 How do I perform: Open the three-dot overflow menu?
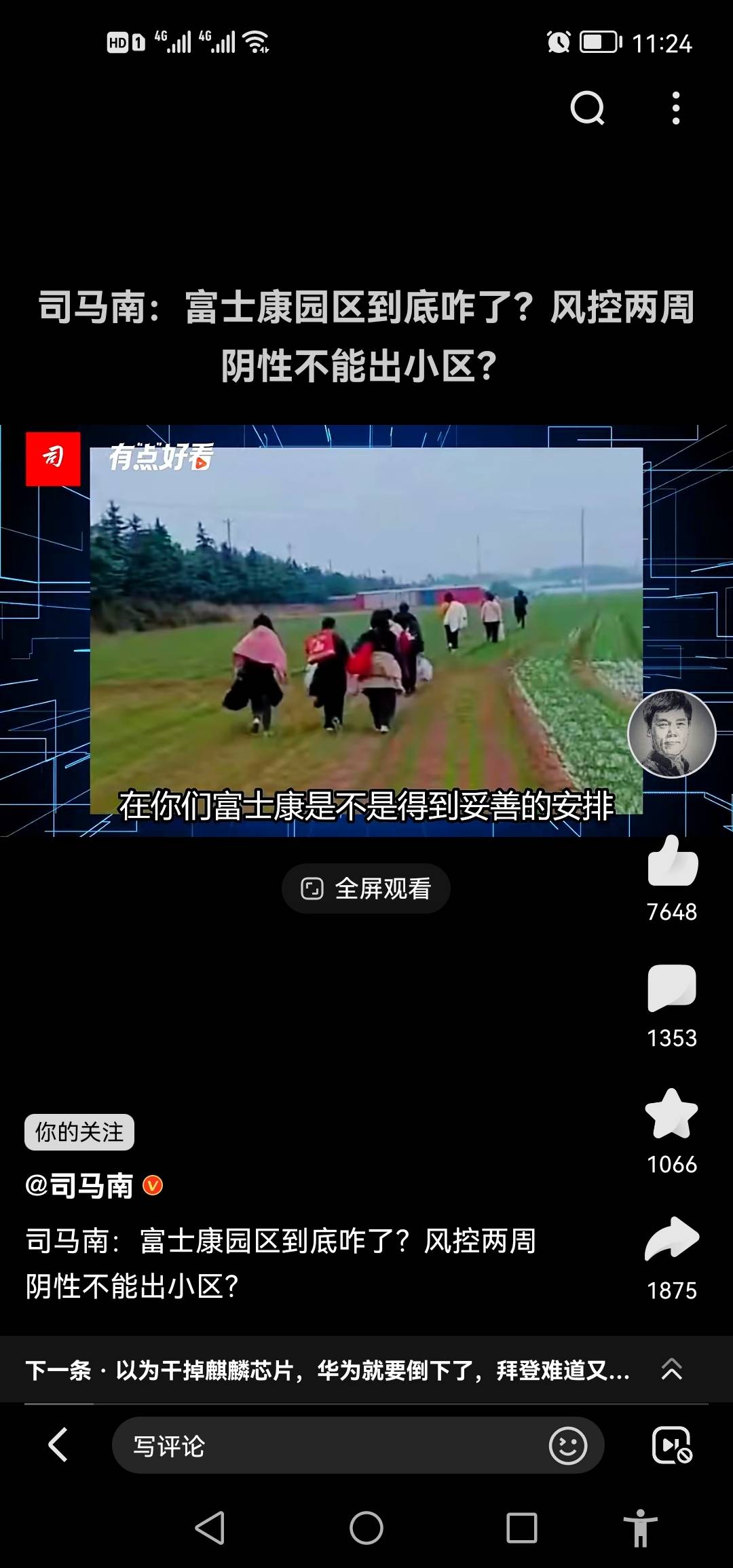tap(675, 108)
